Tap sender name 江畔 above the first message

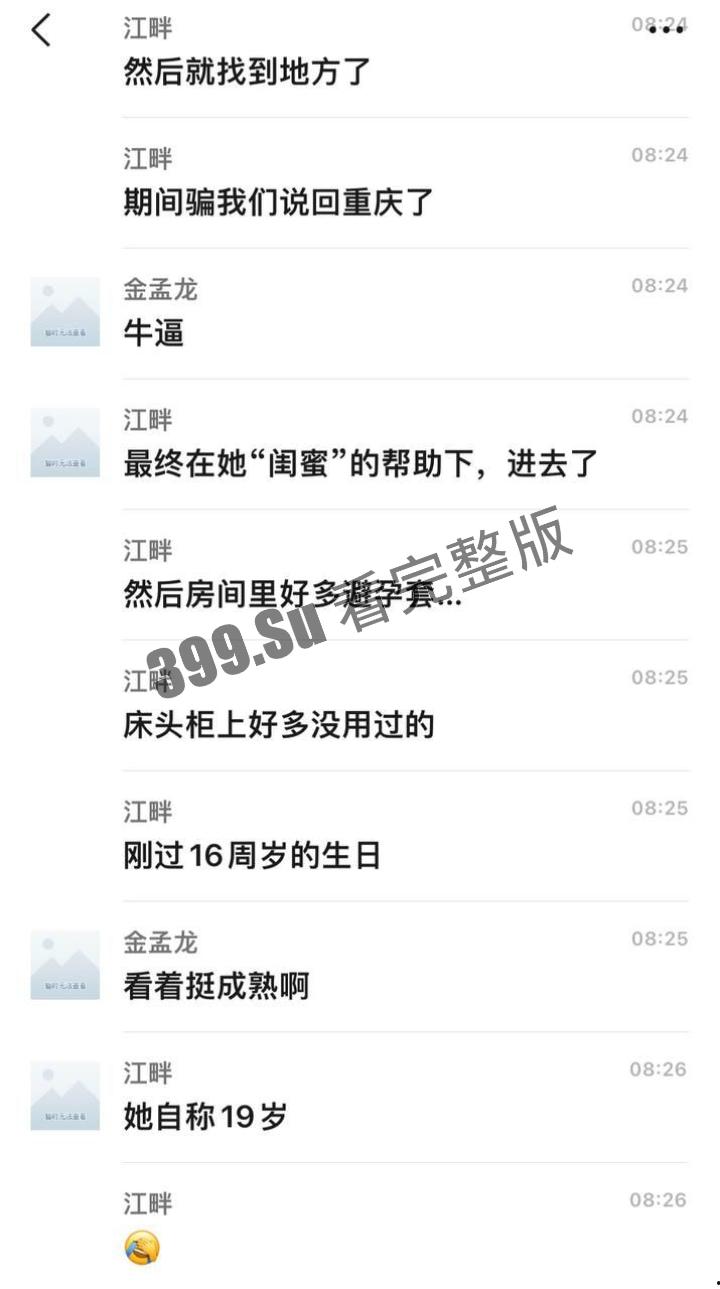pos(146,24)
